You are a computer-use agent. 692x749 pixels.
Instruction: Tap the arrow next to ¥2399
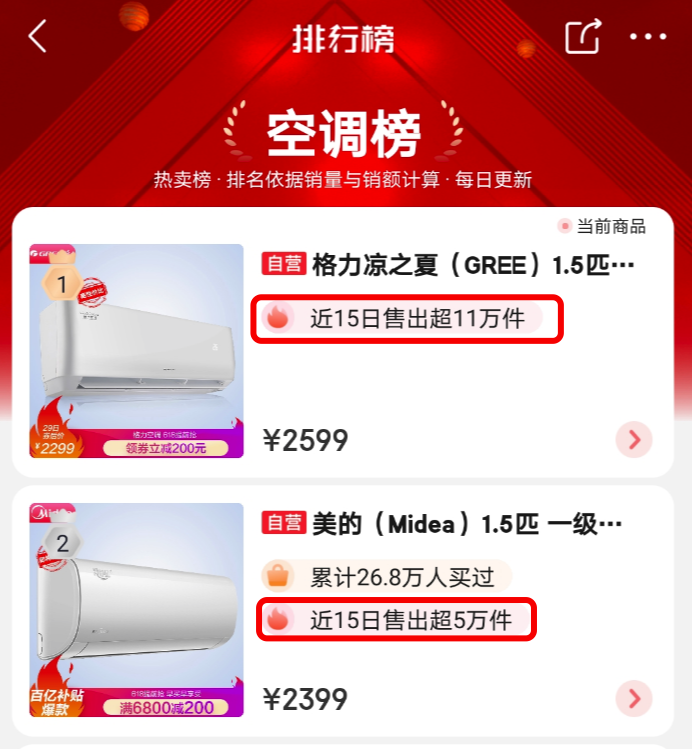(x=634, y=698)
